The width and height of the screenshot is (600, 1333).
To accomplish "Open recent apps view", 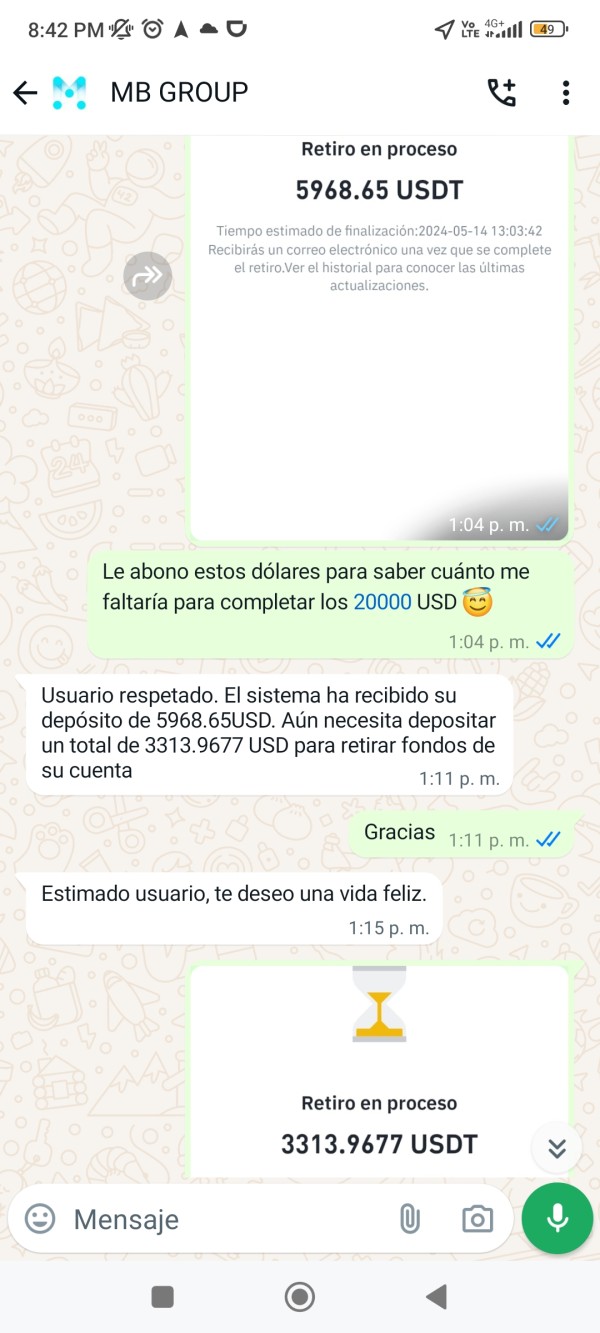I will pos(162,1297).
